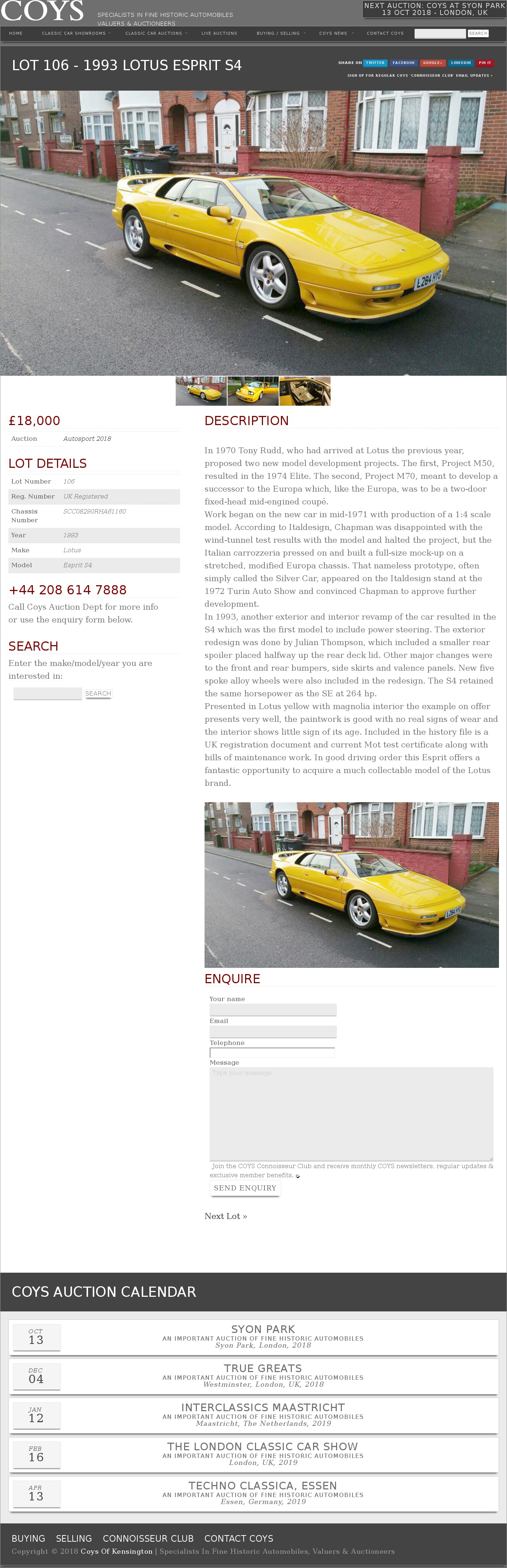
Task: Open the Contact Coys page
Action: [385, 34]
